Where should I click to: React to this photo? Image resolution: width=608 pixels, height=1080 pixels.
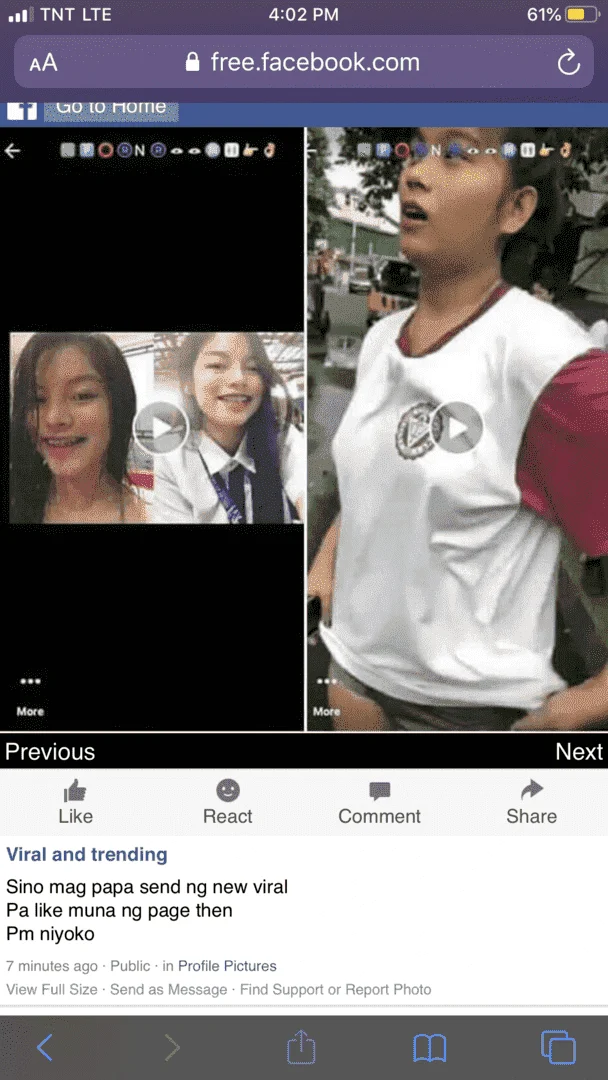pos(228,803)
